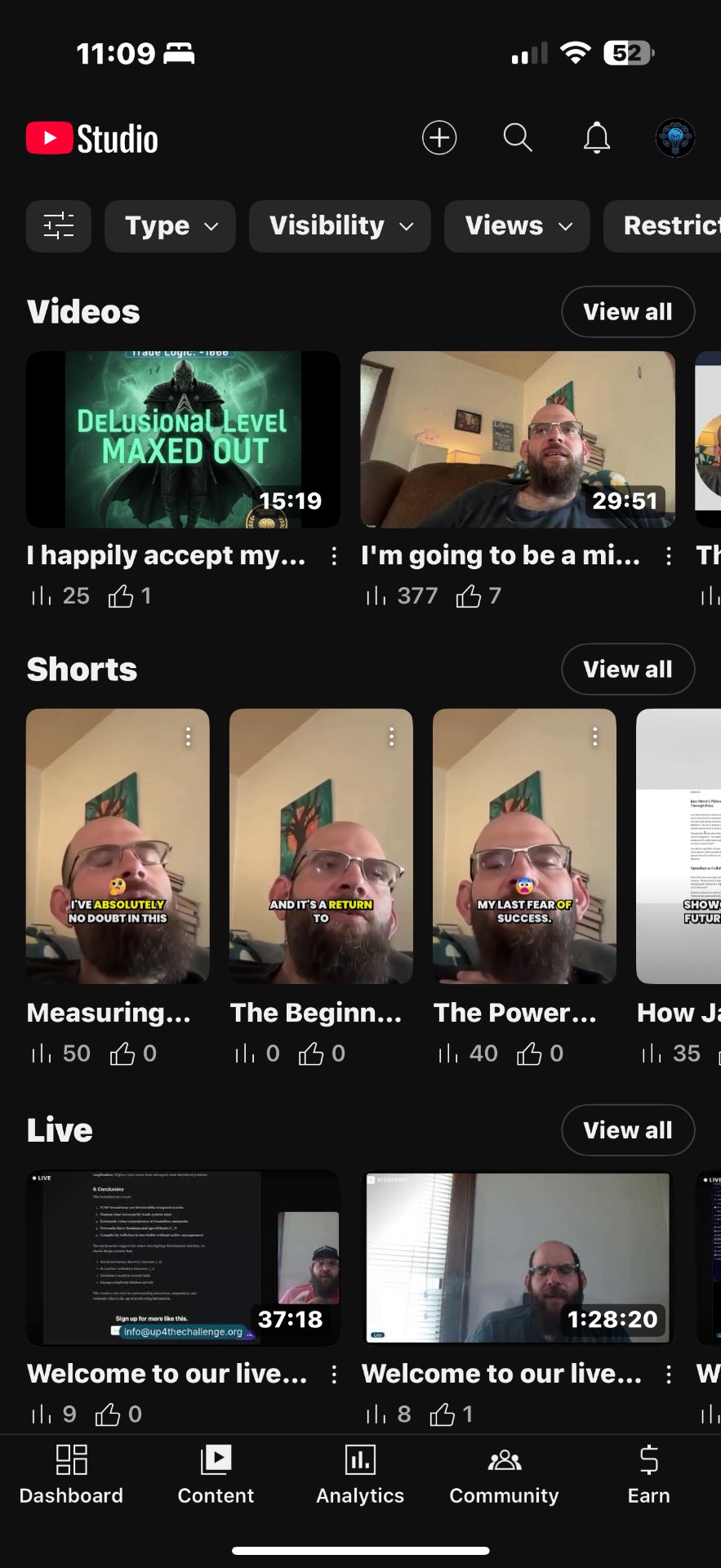Open the 1:28:20 live stream recording

[518, 1258]
